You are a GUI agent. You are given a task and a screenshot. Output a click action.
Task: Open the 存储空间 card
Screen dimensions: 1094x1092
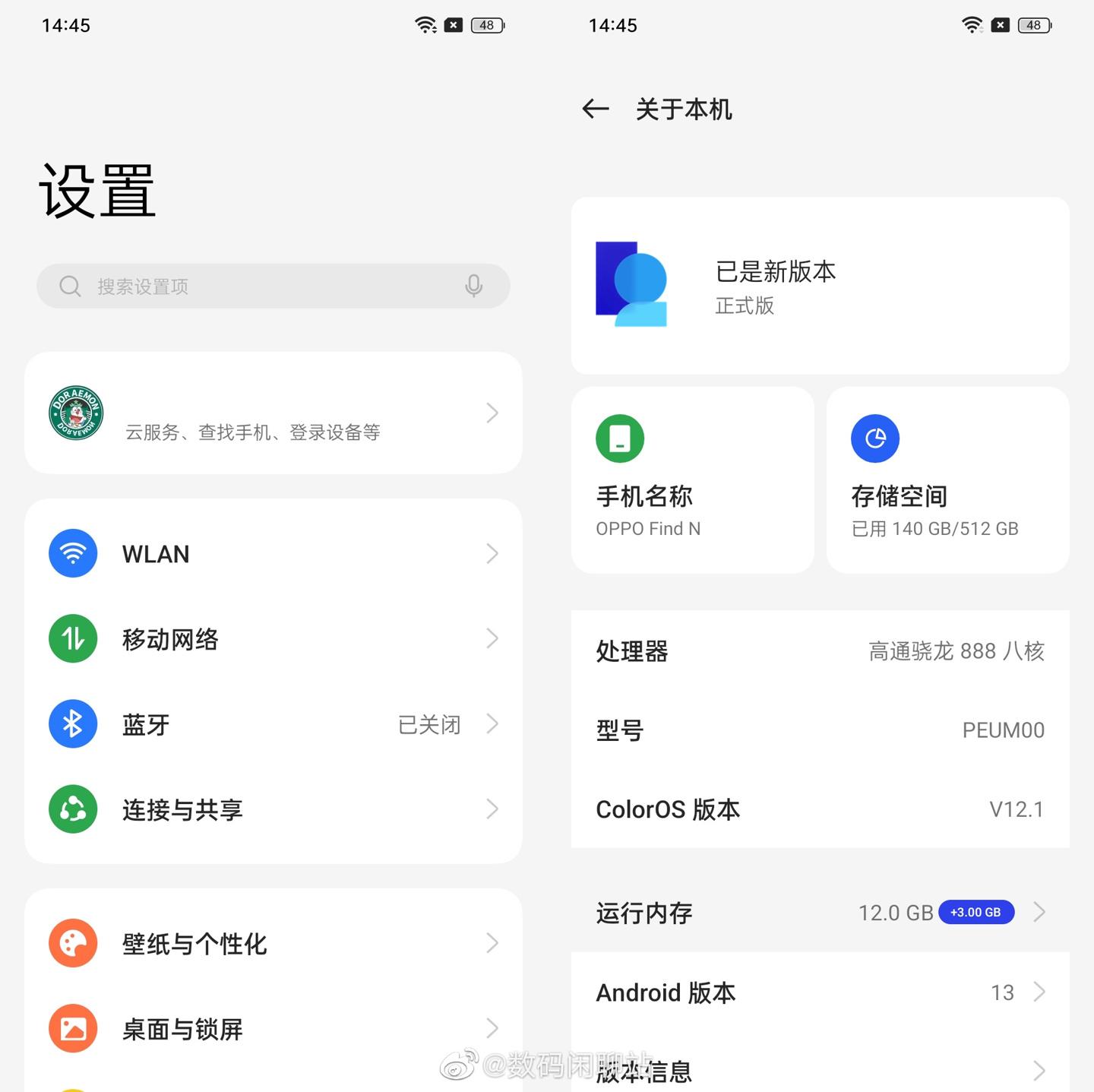point(947,480)
